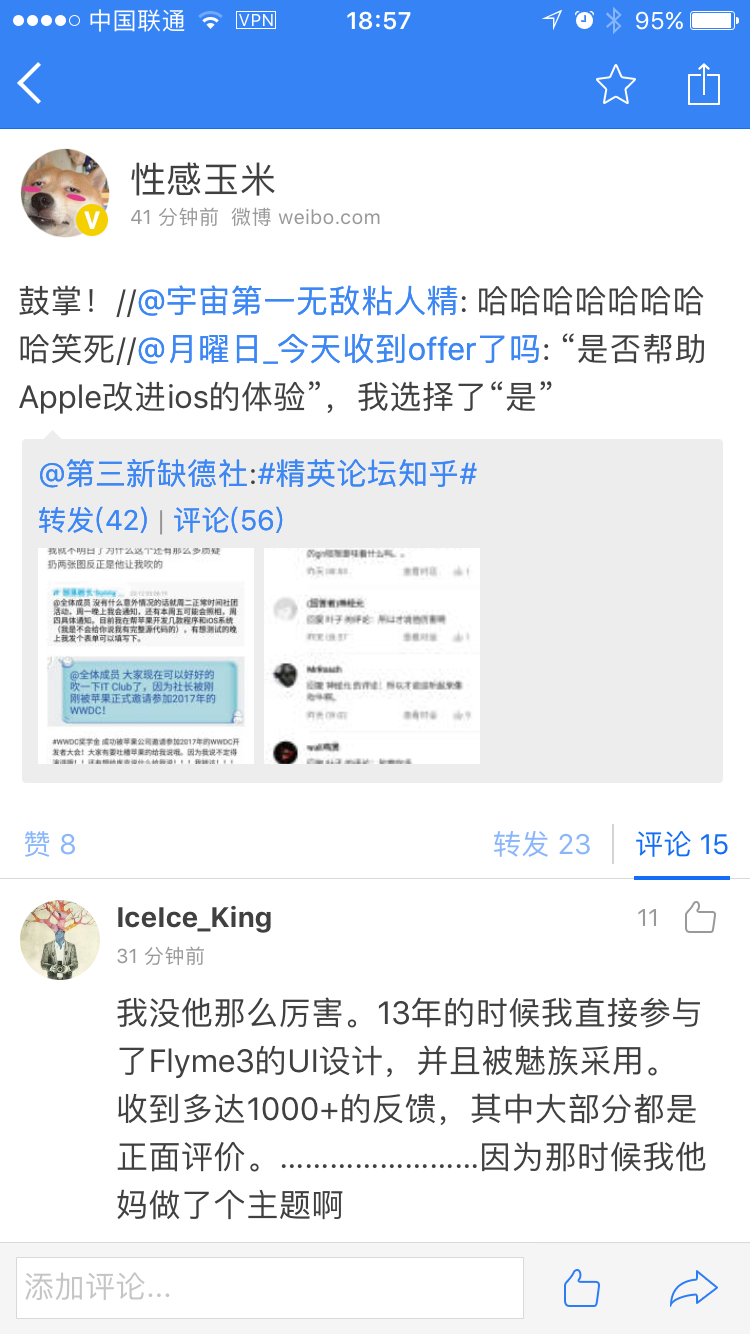Open the second screenshot image in quoted post
The width and height of the screenshot is (750, 1334).
[x=372, y=655]
